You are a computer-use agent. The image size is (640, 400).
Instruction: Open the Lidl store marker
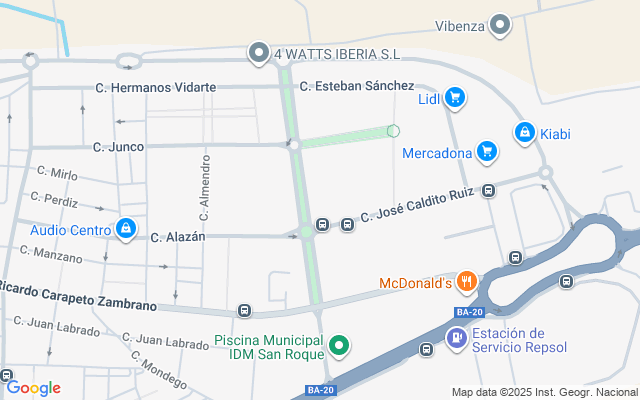pos(455,97)
